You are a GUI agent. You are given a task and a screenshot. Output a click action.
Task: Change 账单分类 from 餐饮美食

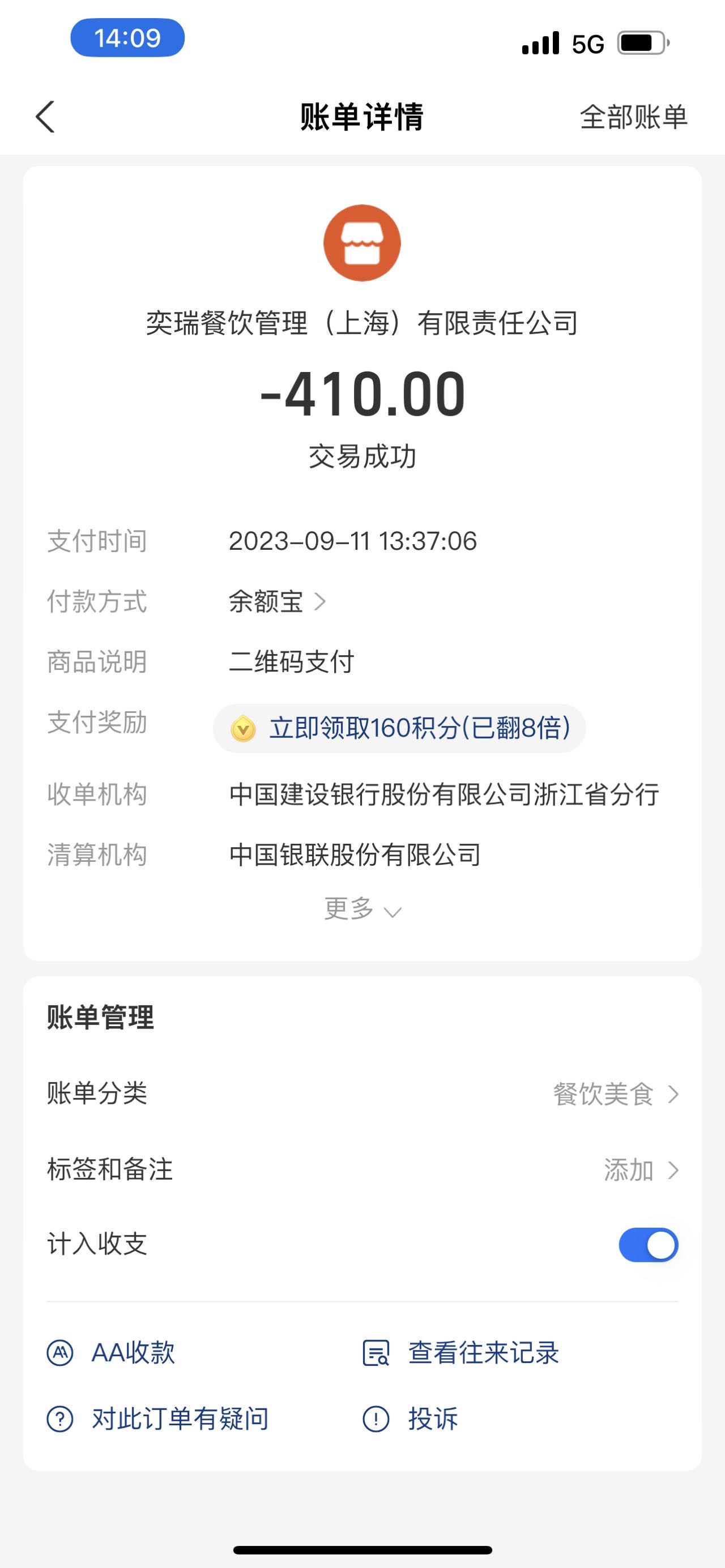click(x=362, y=1094)
